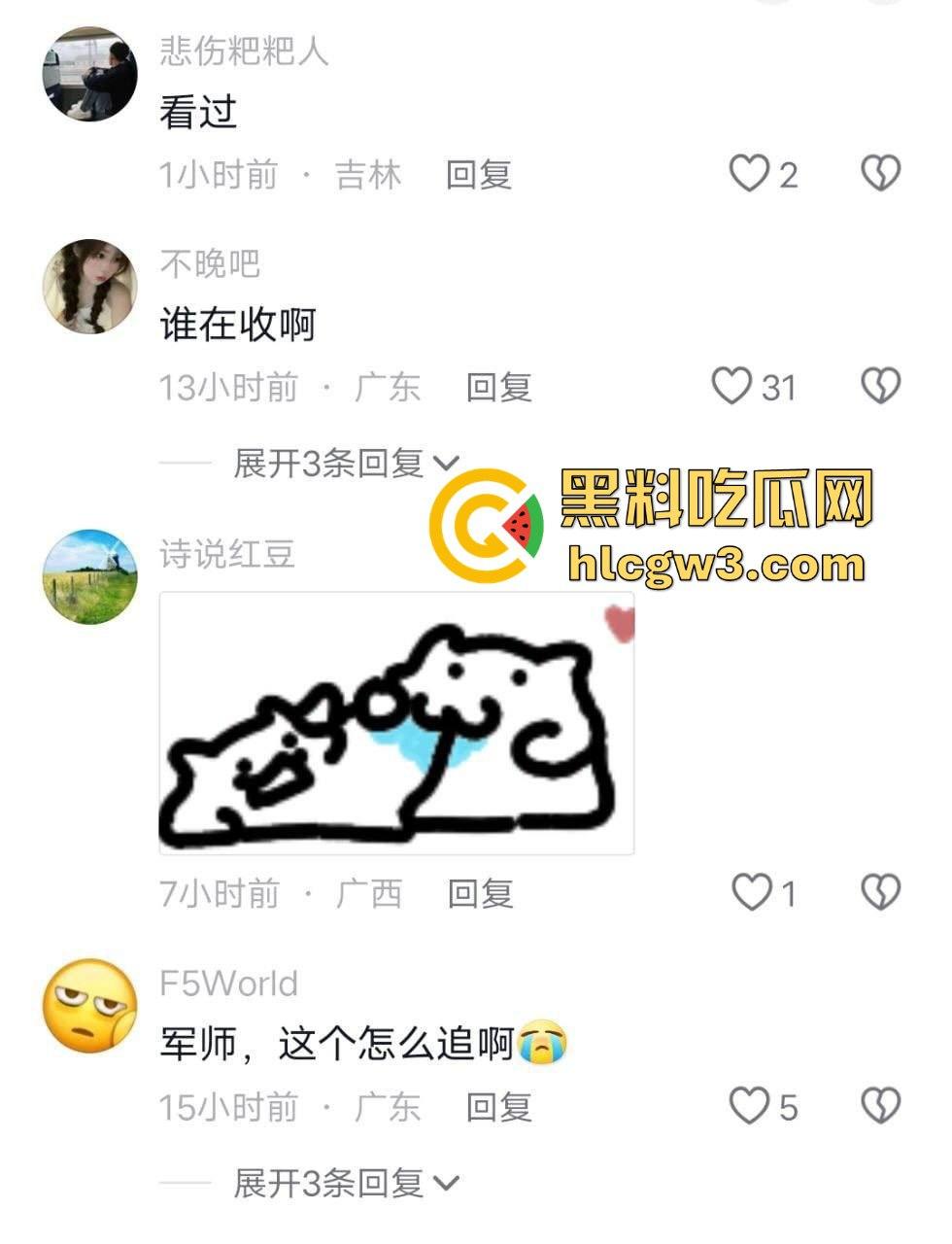The image size is (952, 1244).
Task: Dislike 诗说红豆's comment
Action: point(880,891)
